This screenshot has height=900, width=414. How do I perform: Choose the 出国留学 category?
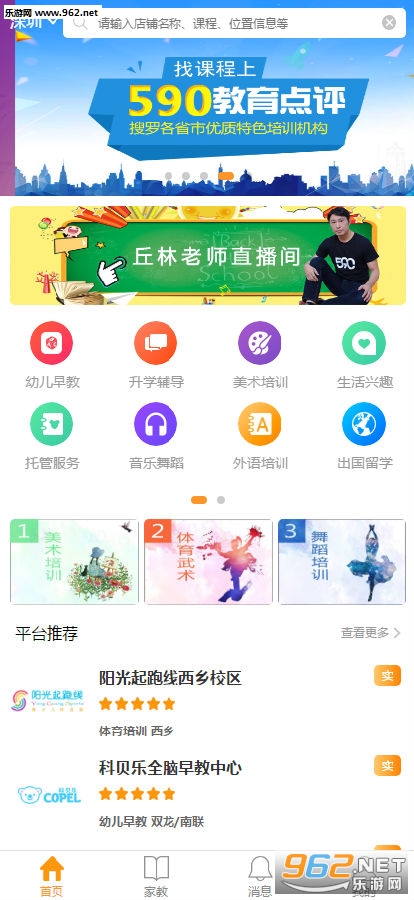pyautogui.click(x=364, y=436)
